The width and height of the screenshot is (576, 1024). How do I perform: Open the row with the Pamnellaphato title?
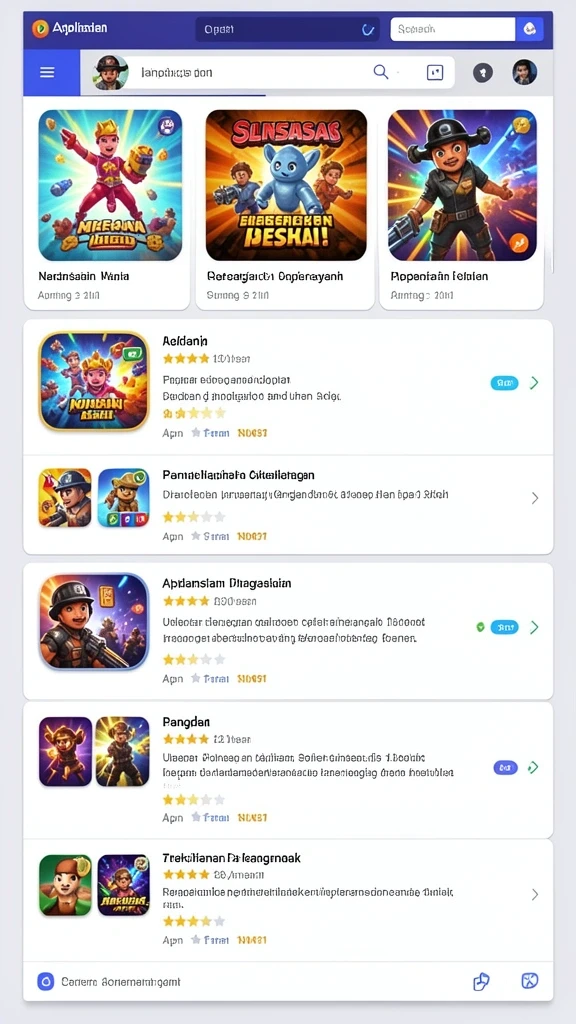pyautogui.click(x=288, y=504)
